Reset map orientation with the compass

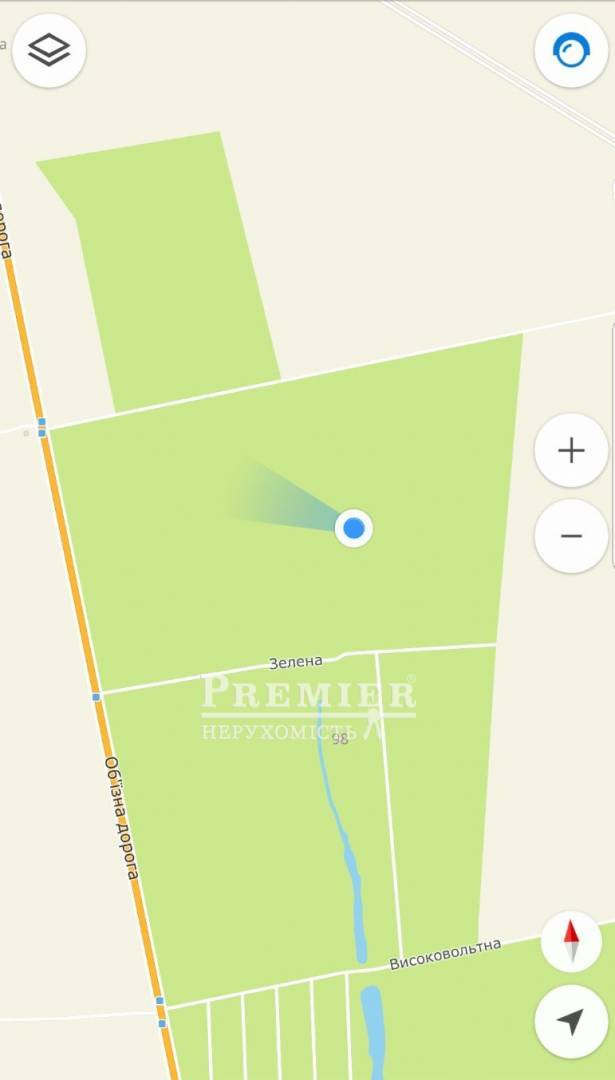point(571,941)
